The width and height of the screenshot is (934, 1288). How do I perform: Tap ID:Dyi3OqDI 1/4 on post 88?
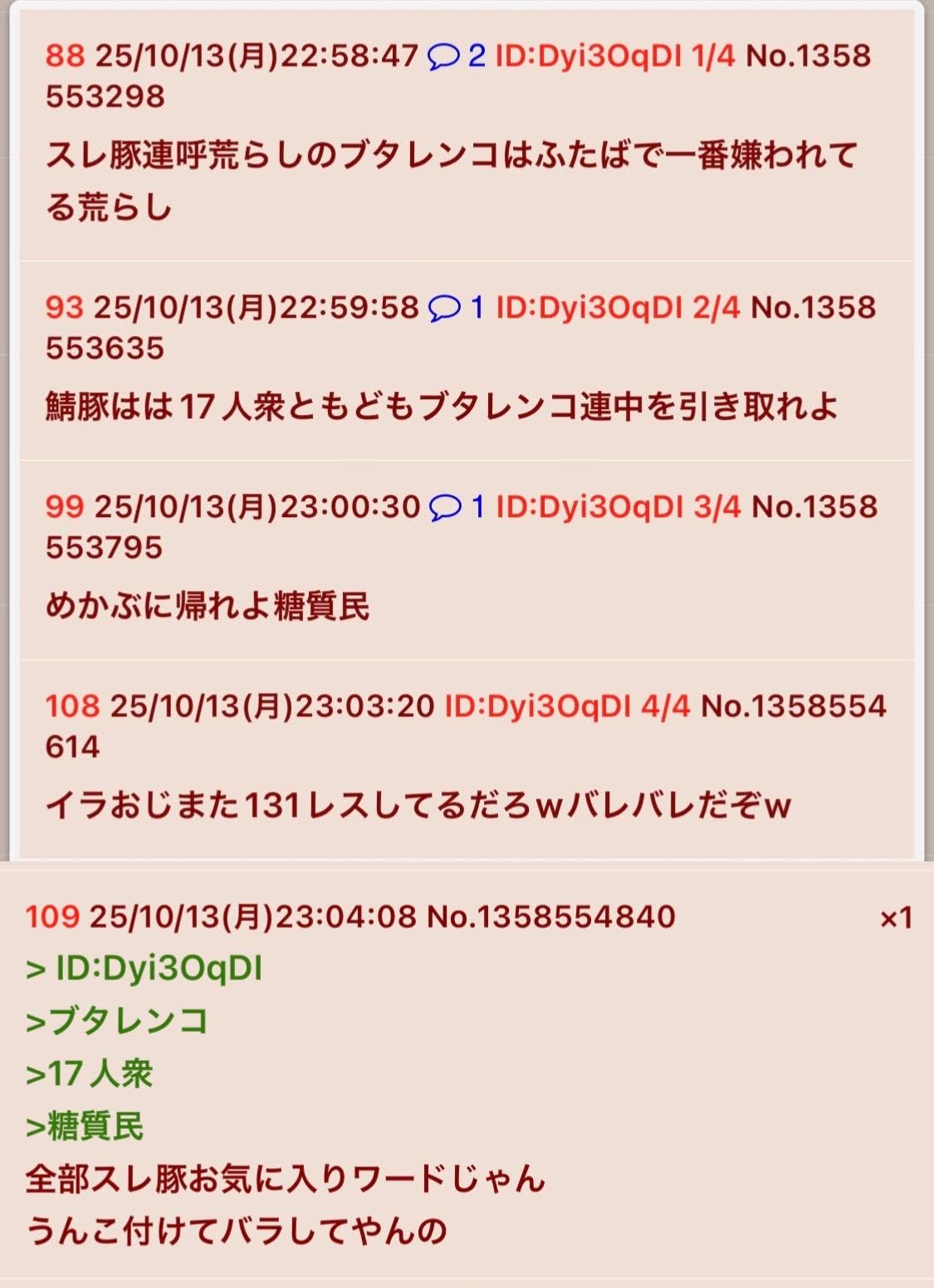click(614, 56)
